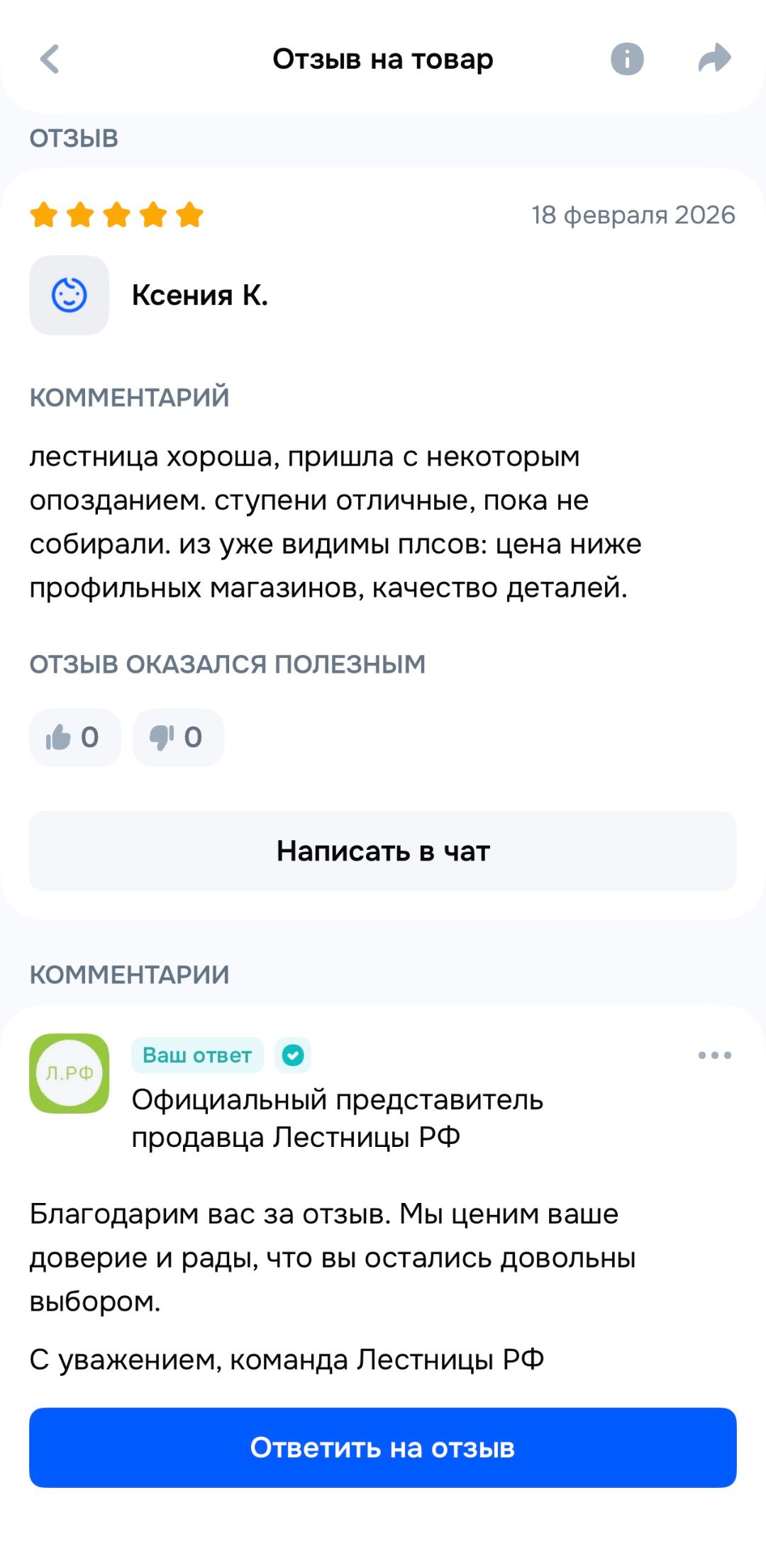
Task: Tap «Ответить на отзыв» button
Action: pyautogui.click(x=383, y=1447)
